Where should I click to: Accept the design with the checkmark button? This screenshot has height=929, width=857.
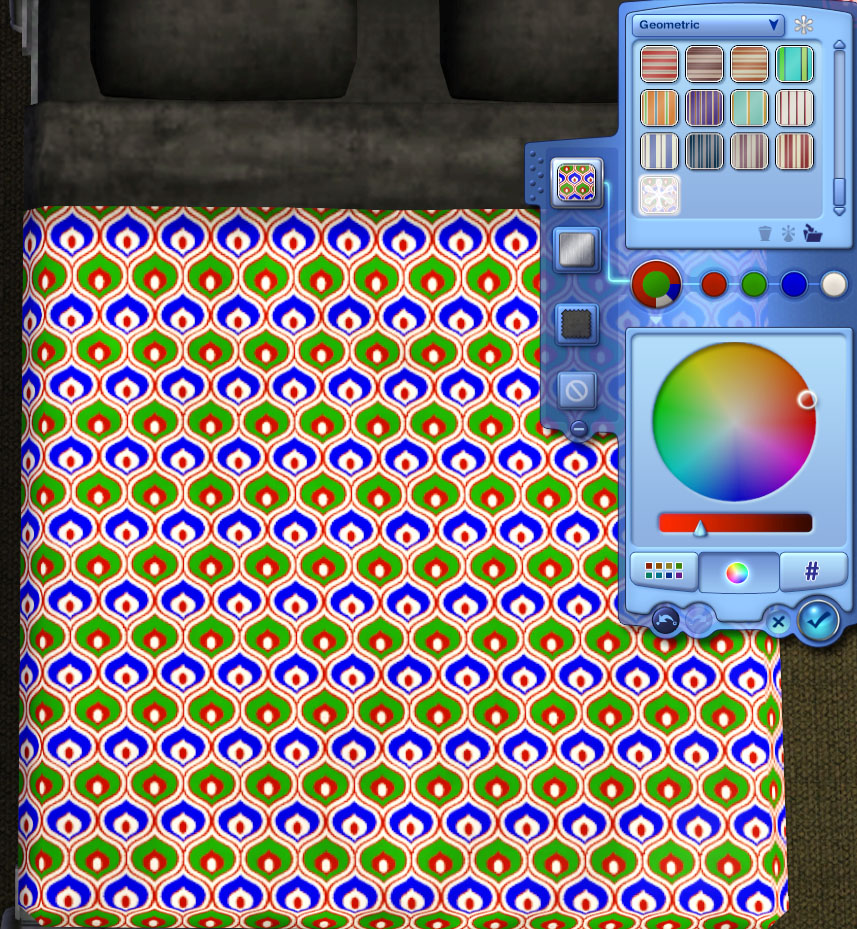click(818, 621)
